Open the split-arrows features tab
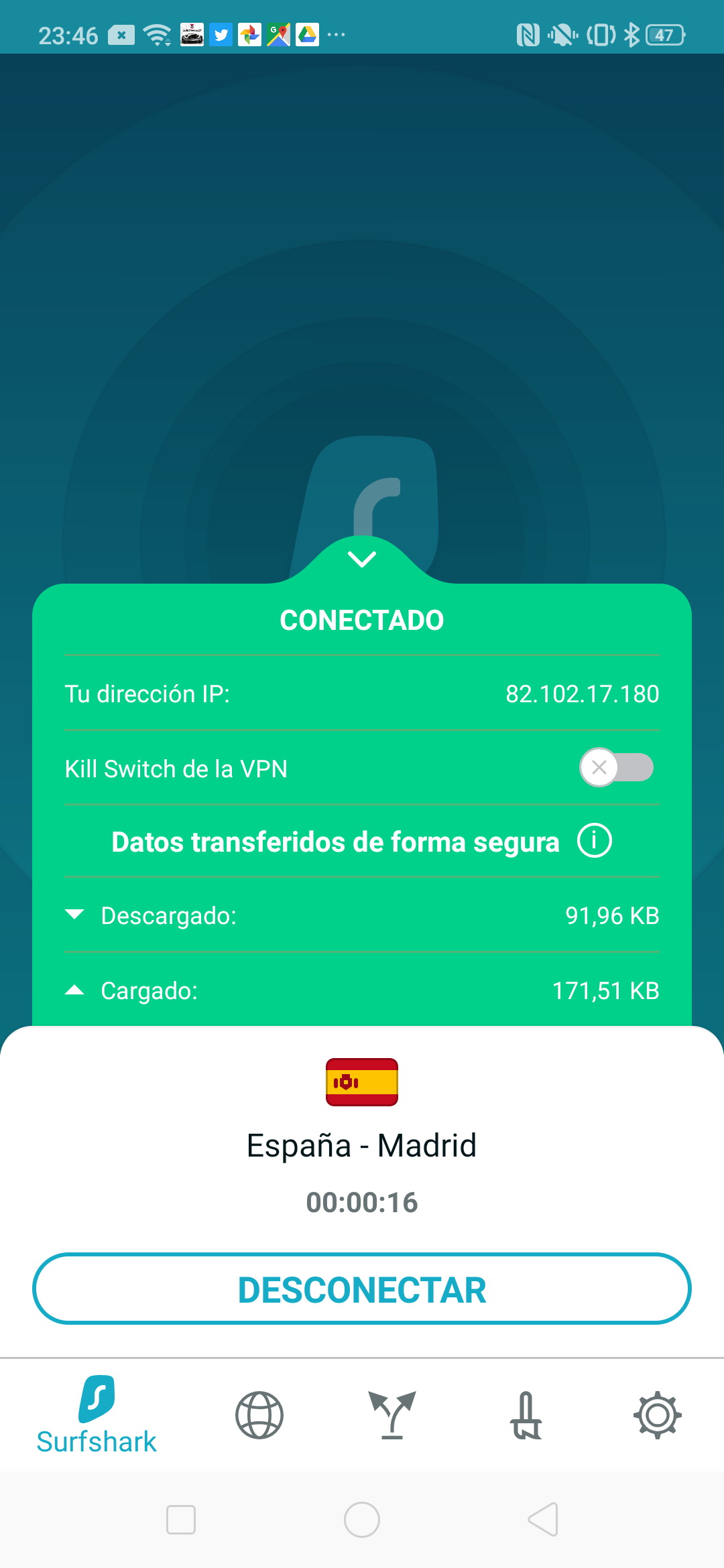The image size is (724, 1568). click(392, 1415)
